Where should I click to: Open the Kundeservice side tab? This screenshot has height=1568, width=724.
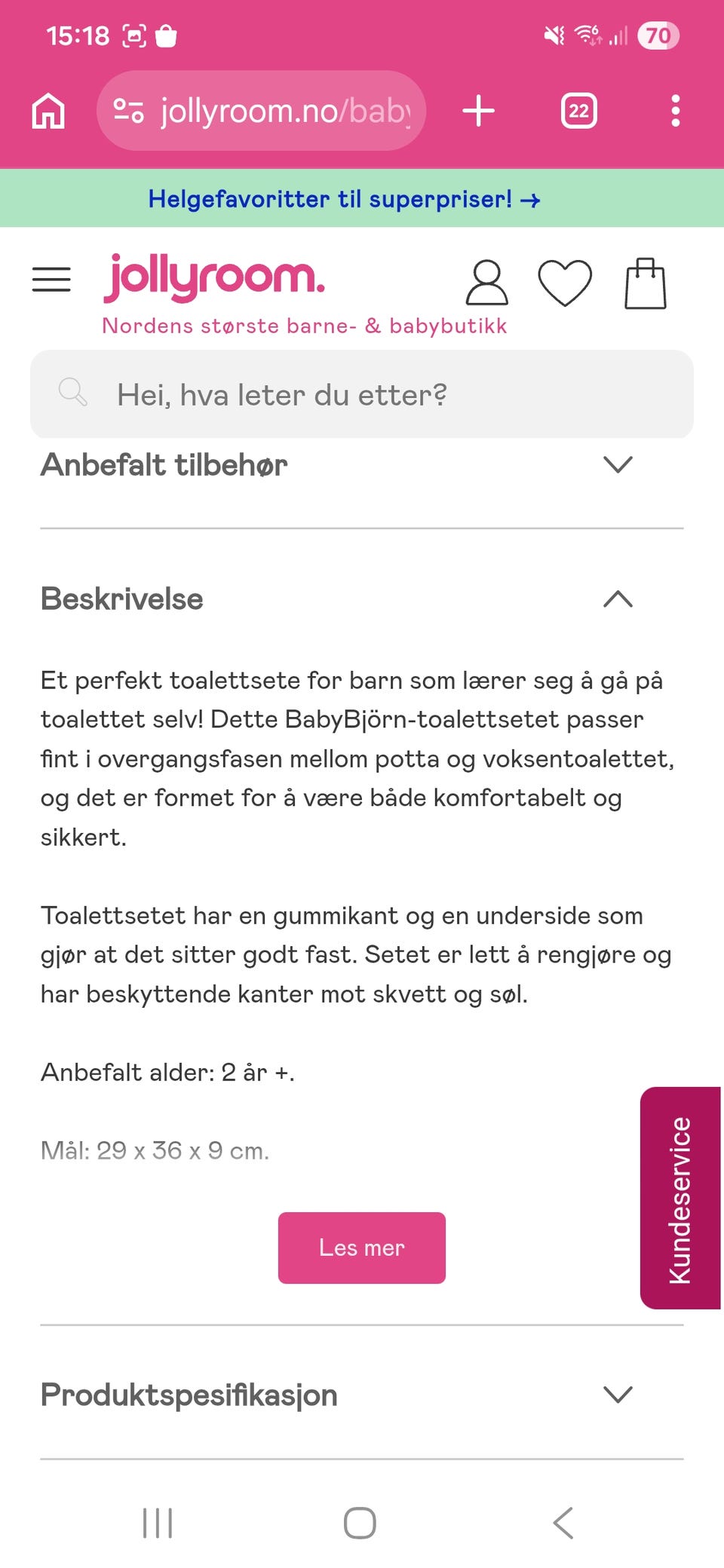click(x=681, y=1192)
